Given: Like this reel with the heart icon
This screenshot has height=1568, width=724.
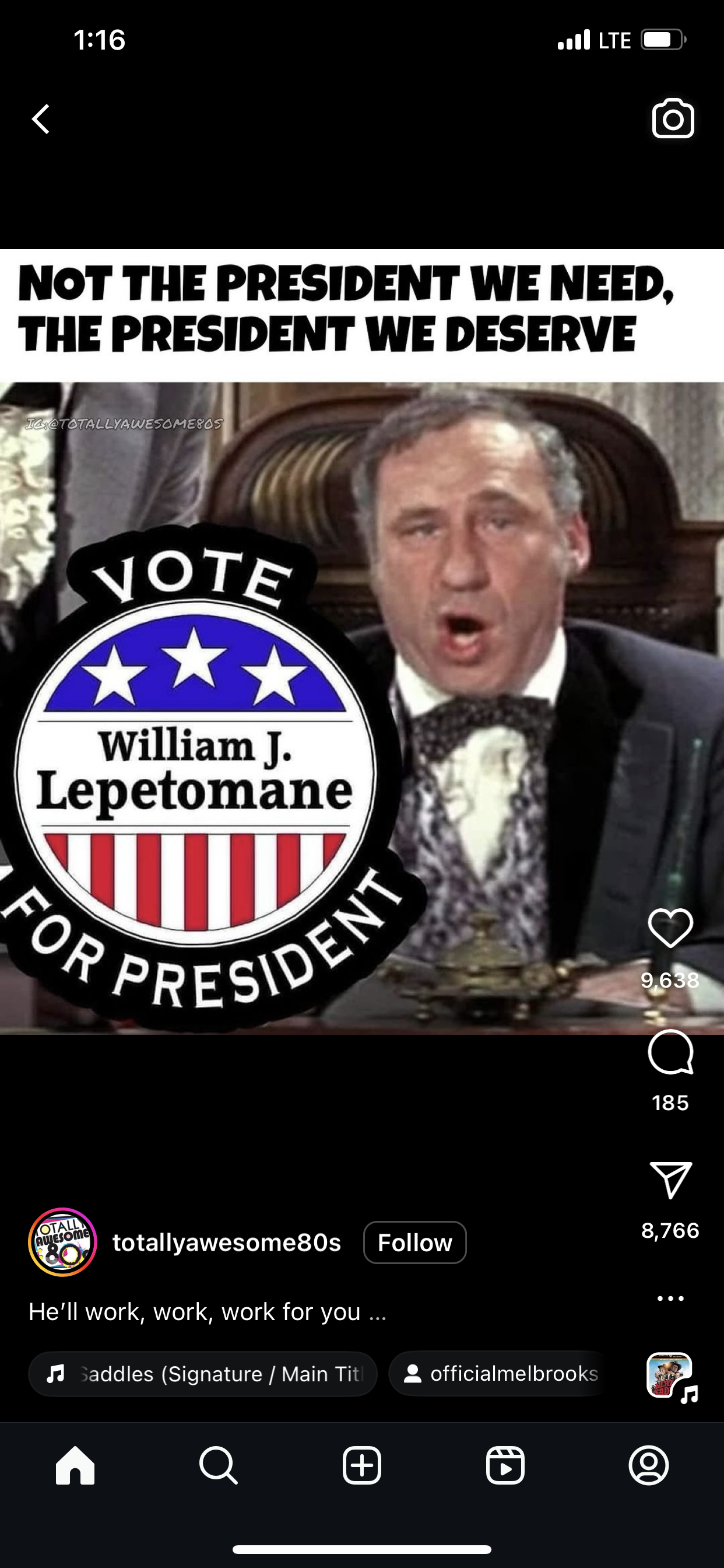Looking at the screenshot, I should click(670, 928).
